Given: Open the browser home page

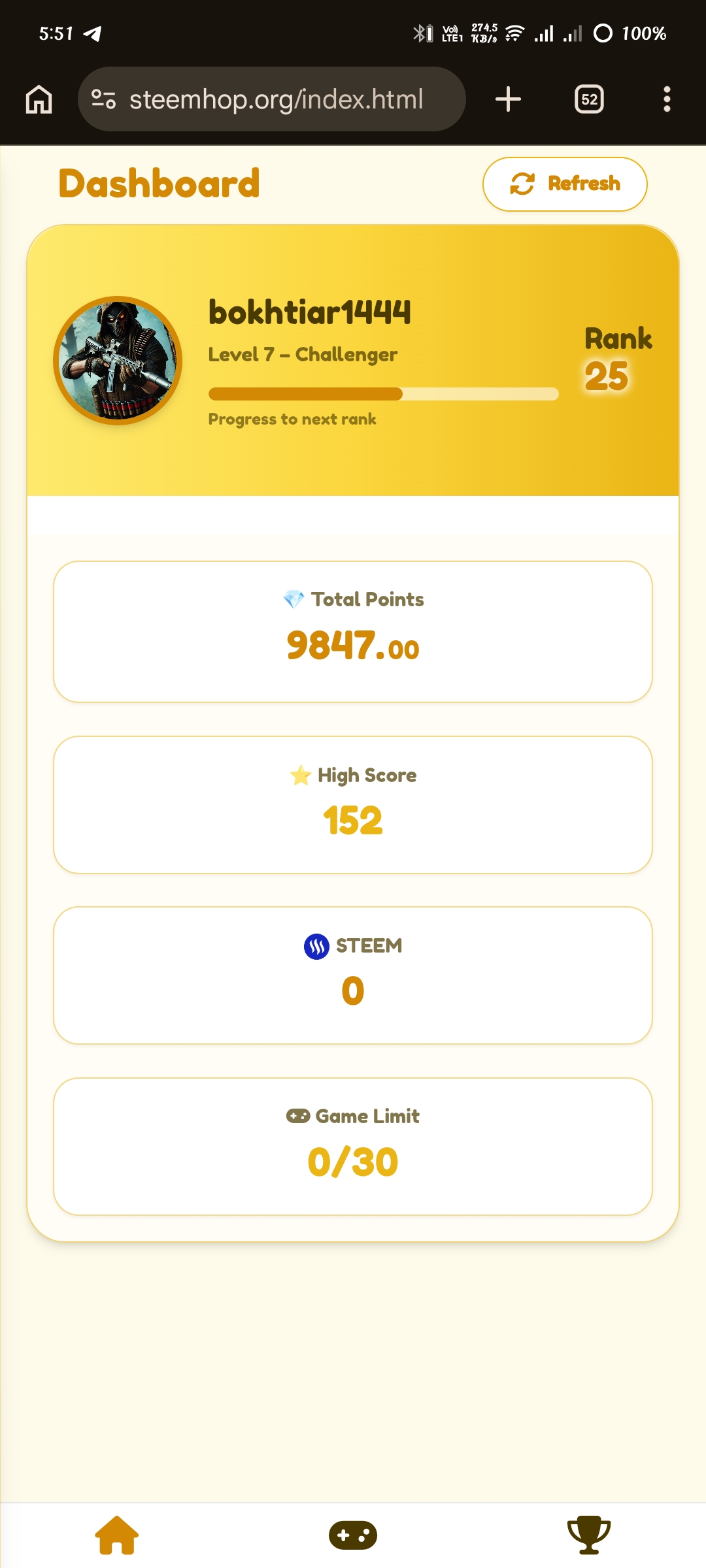Looking at the screenshot, I should click(39, 99).
